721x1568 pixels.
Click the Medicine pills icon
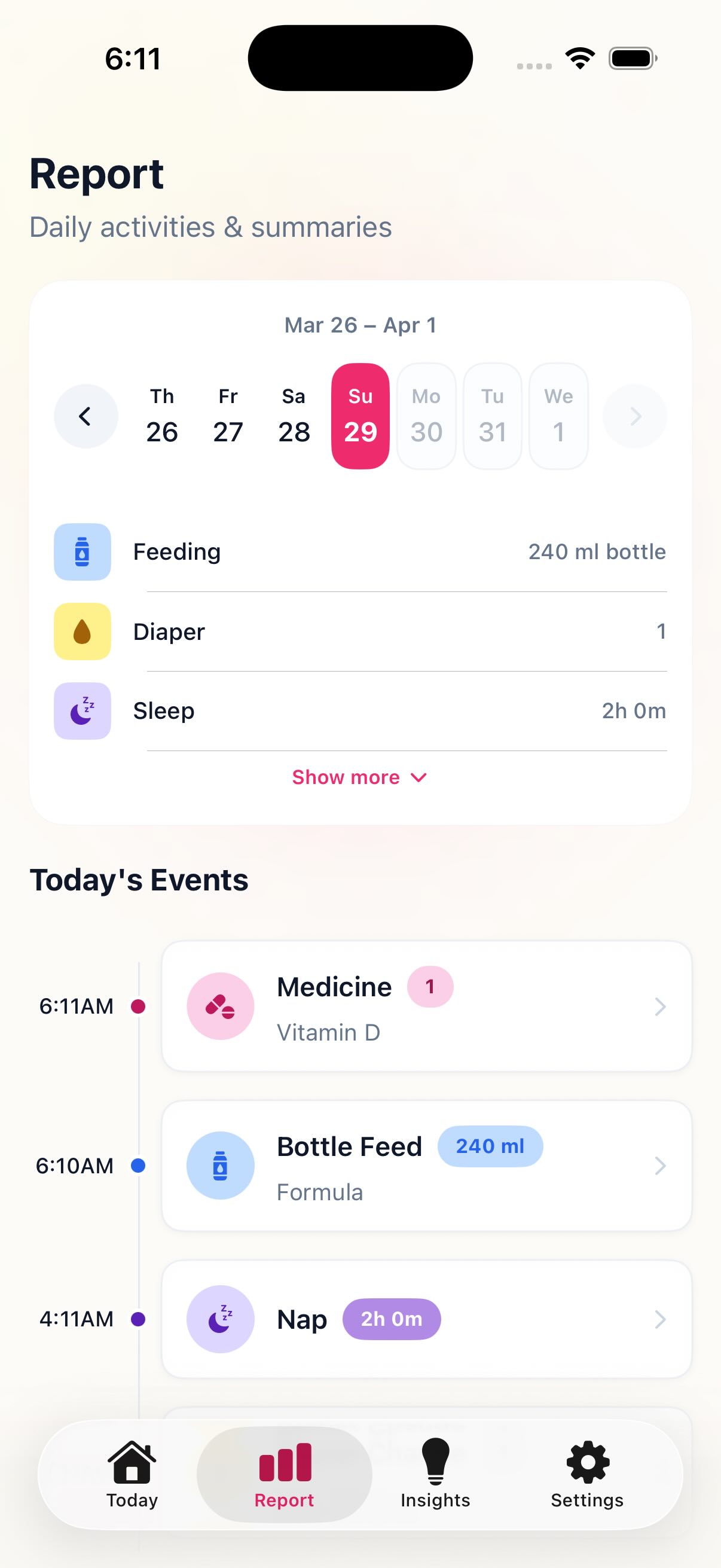pos(220,1006)
